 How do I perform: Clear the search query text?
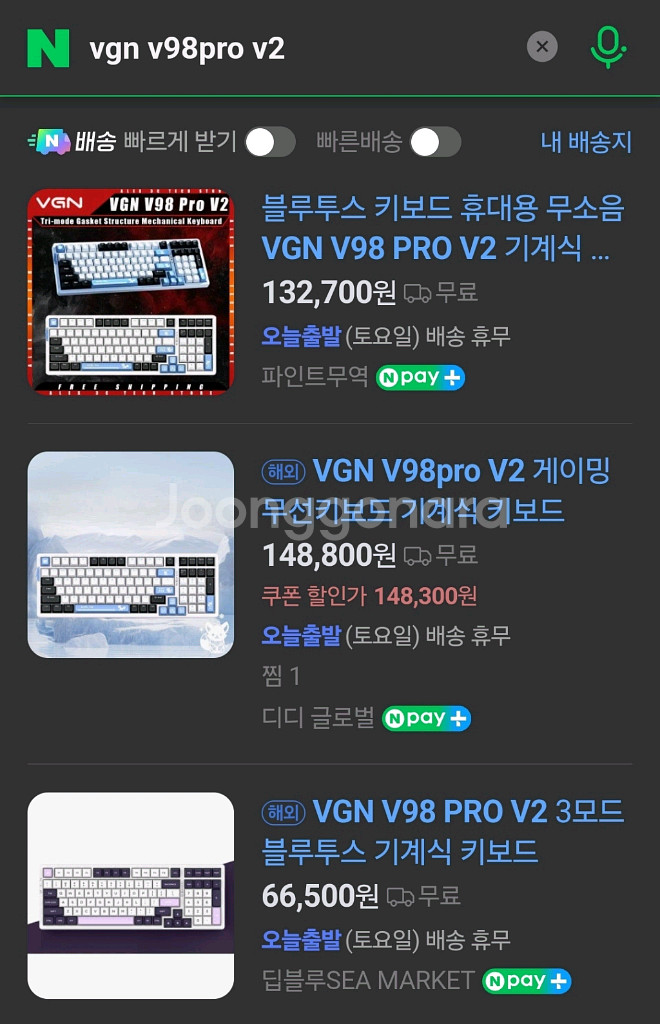pos(542,46)
